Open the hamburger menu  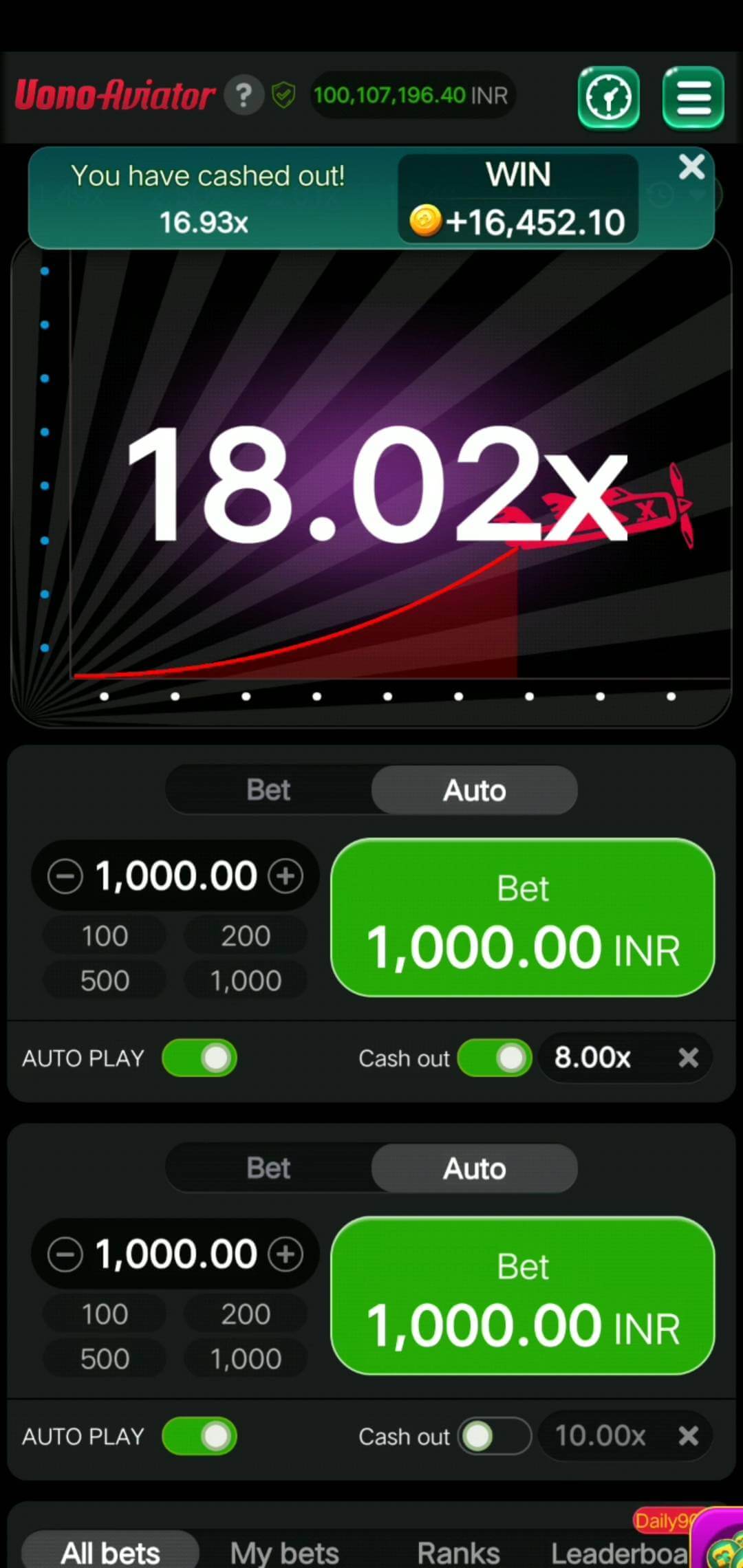click(693, 97)
